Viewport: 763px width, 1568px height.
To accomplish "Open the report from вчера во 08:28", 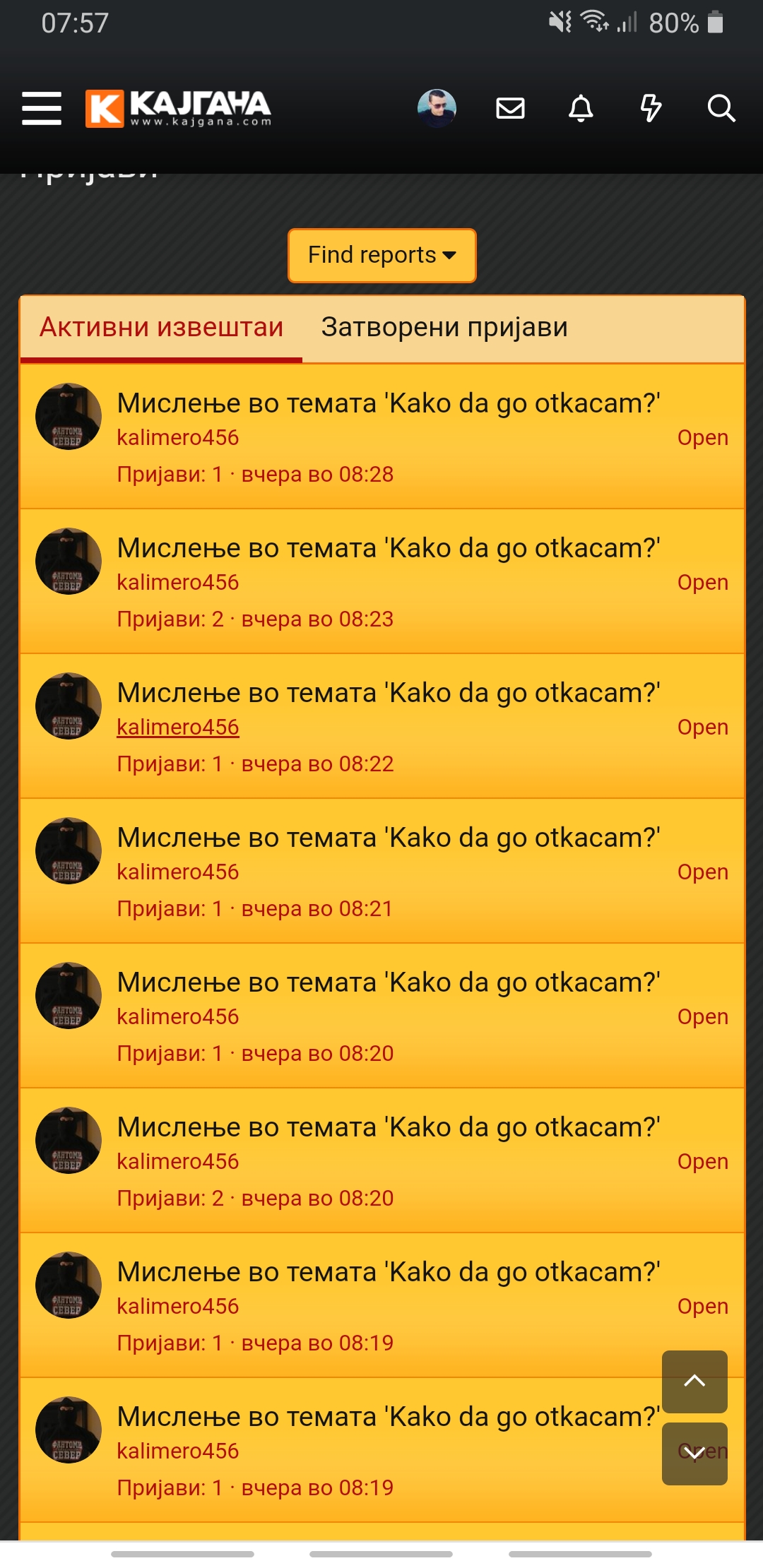I will [388, 403].
